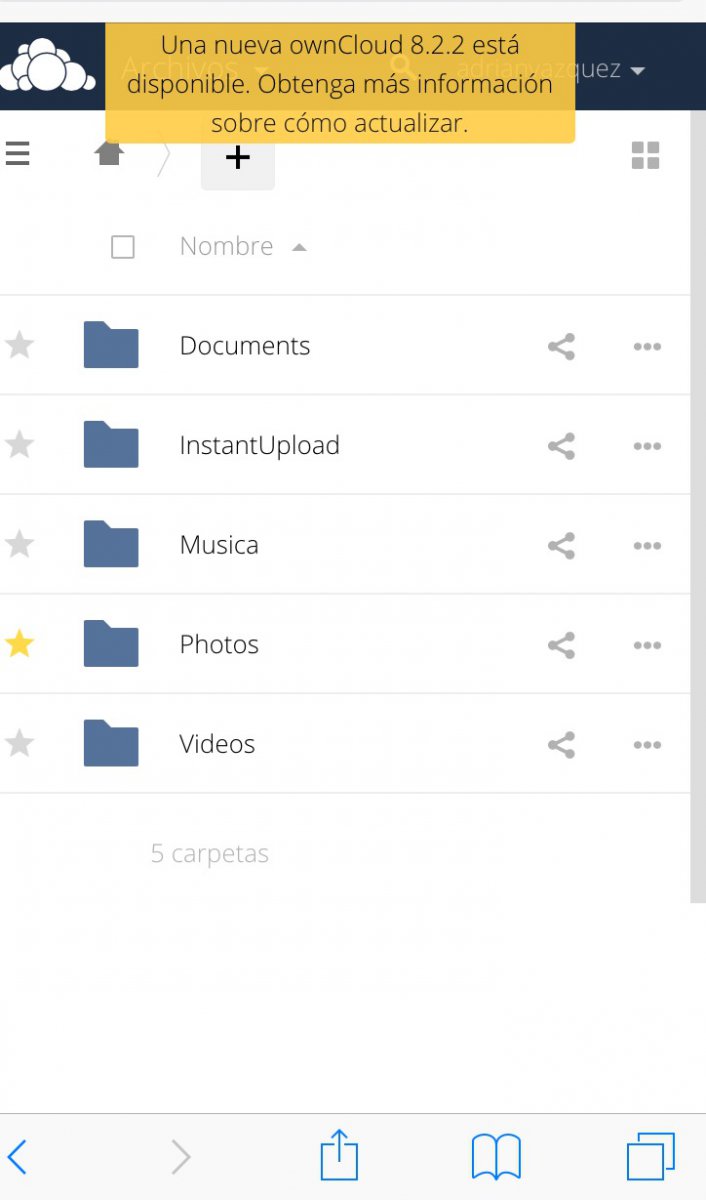The height and width of the screenshot is (1200, 706).
Task: Open the hamburger navigation menu
Action: click(17, 154)
